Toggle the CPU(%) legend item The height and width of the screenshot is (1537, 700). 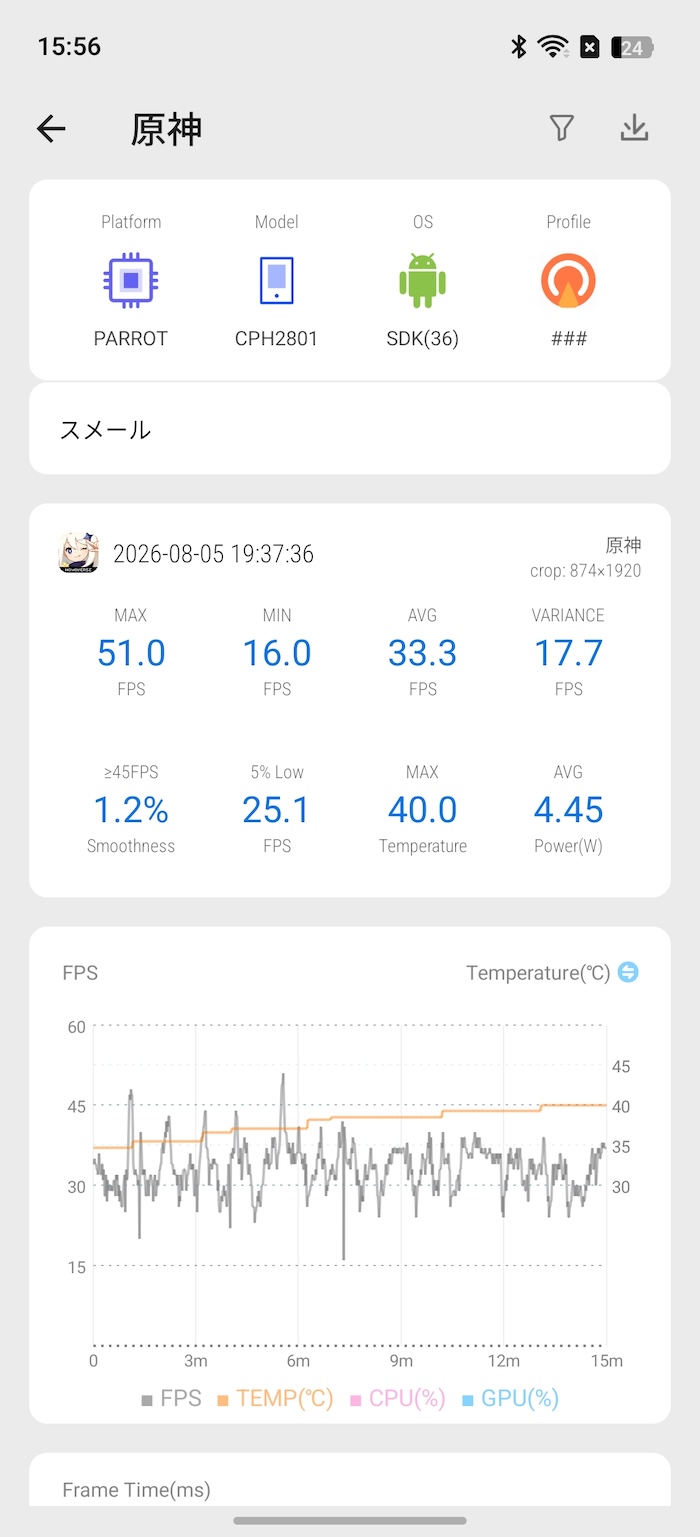point(397,1398)
